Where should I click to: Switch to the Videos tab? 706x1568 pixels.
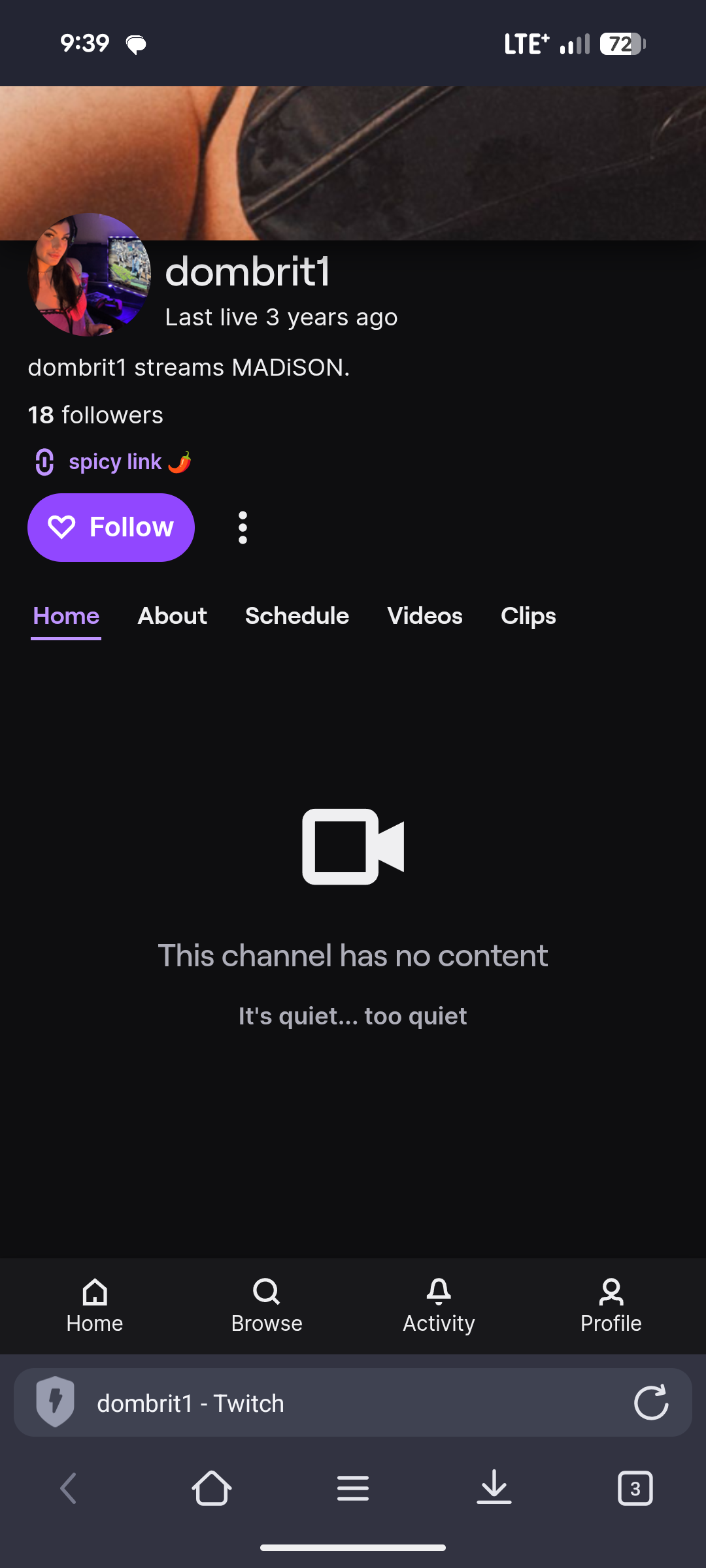[424, 615]
